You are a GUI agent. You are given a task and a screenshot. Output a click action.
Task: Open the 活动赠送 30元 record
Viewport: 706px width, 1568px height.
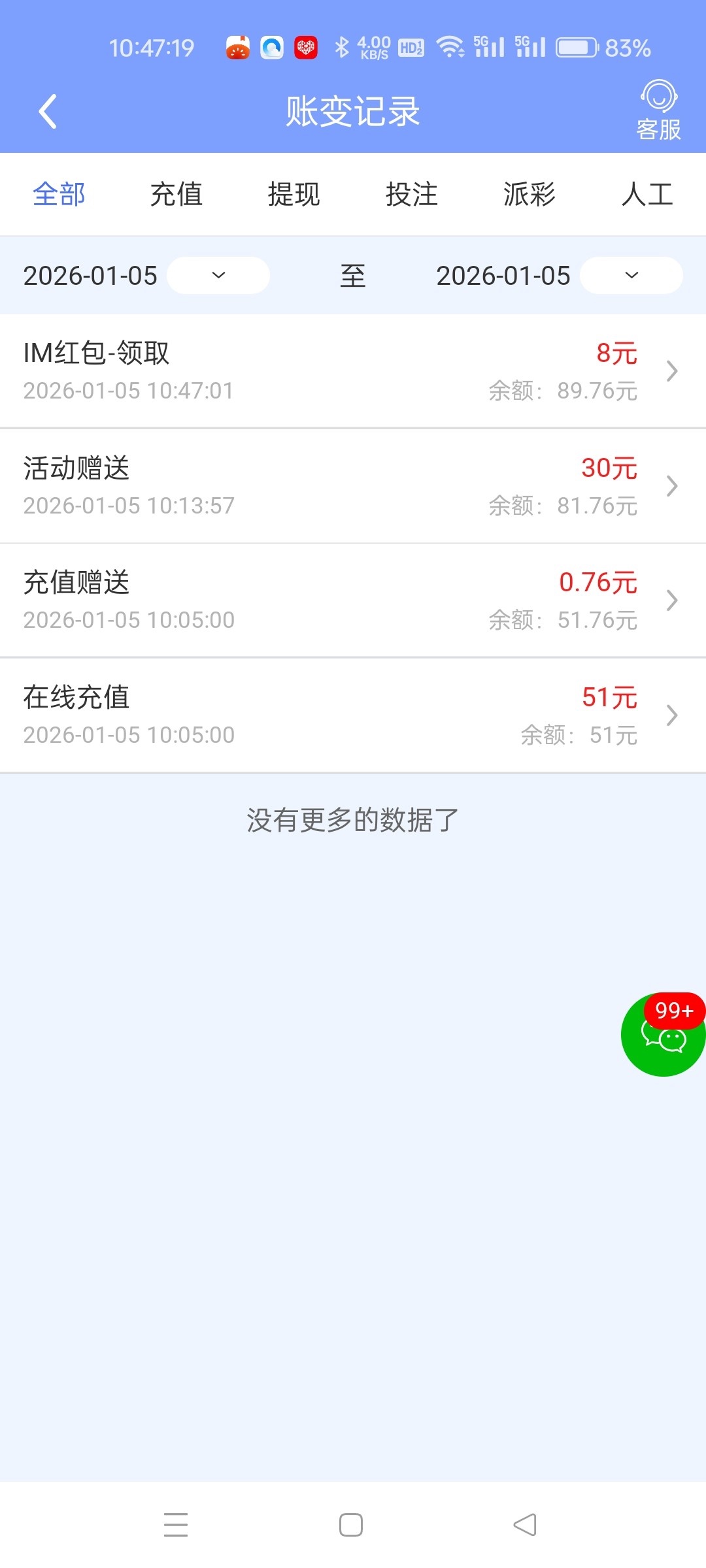(353, 486)
